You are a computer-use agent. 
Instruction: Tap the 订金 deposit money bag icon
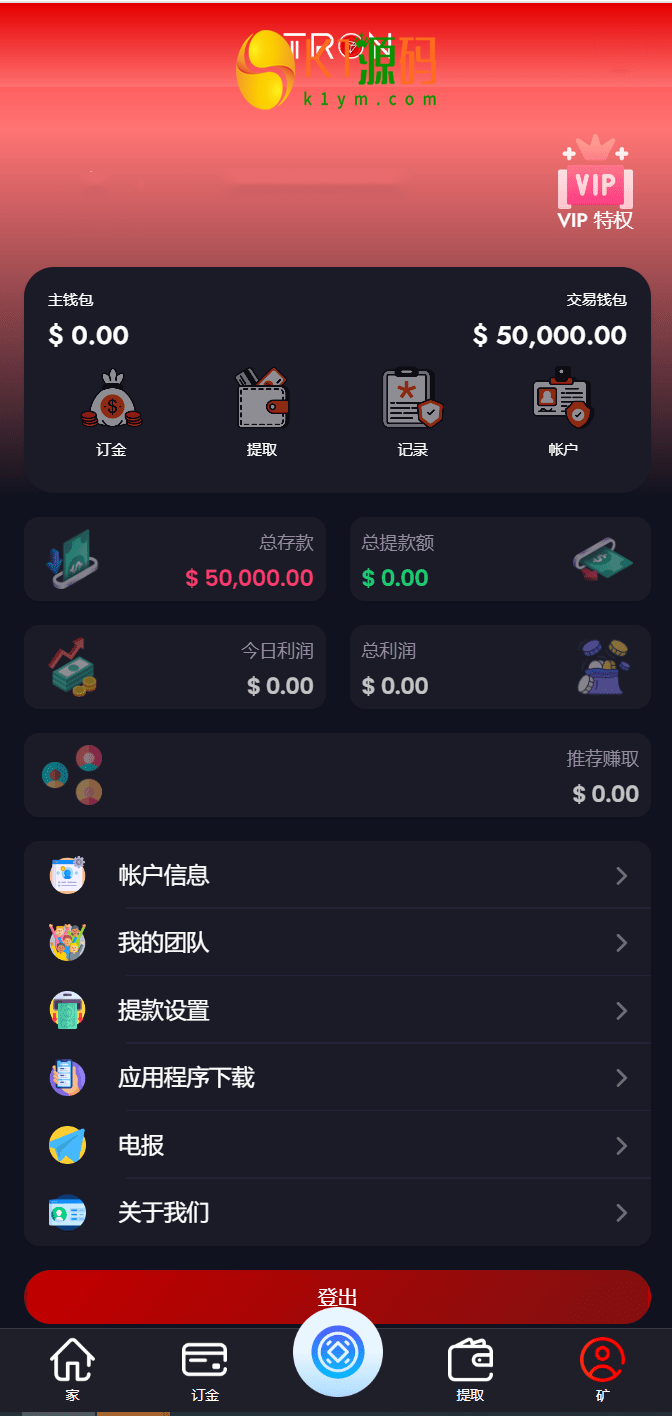pos(111,402)
